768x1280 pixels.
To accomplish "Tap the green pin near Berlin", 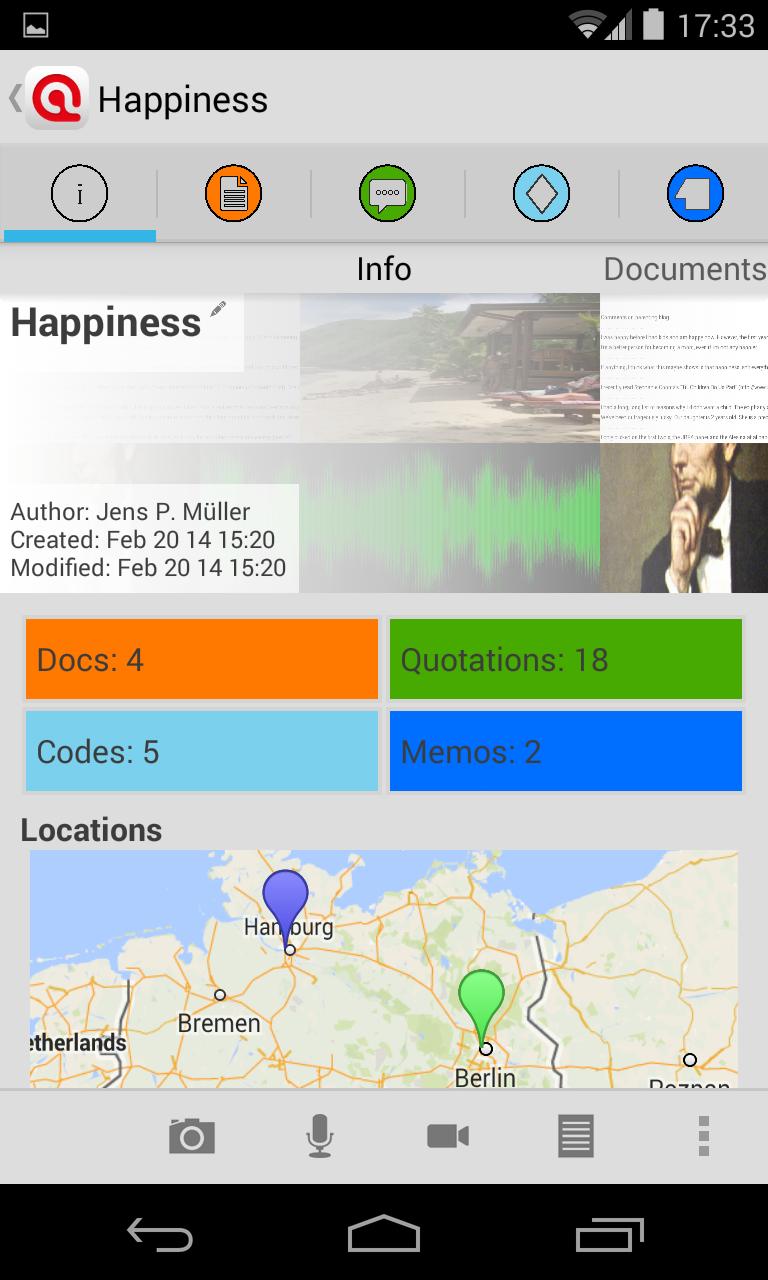I will pyautogui.click(x=481, y=996).
